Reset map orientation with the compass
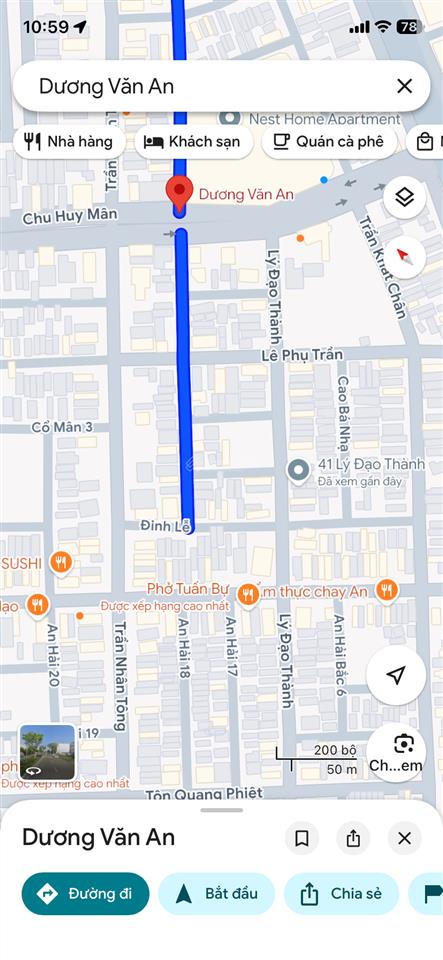Viewport: 443px width, 960px height. point(404,257)
